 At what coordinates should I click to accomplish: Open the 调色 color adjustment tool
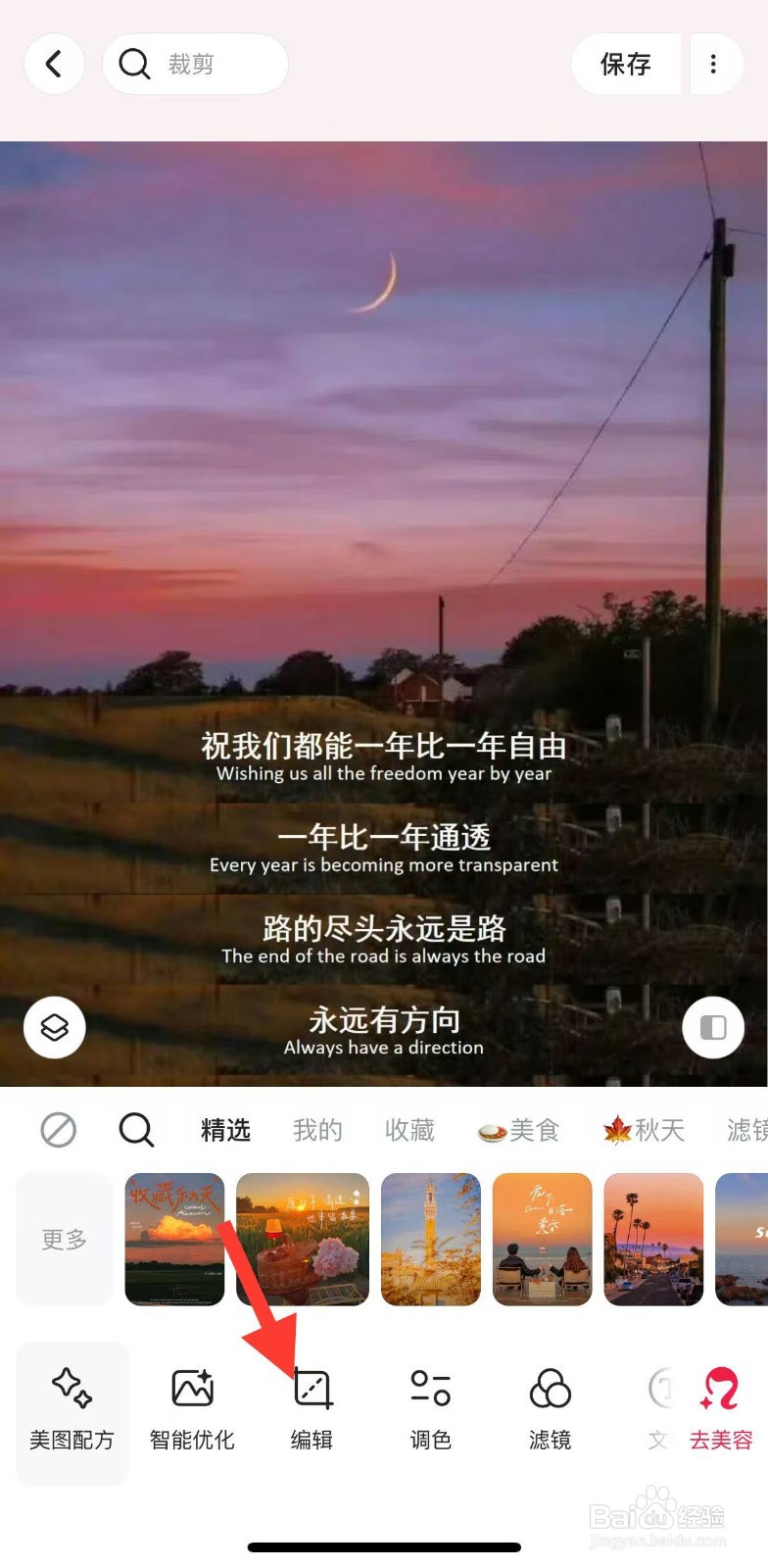(430, 1406)
